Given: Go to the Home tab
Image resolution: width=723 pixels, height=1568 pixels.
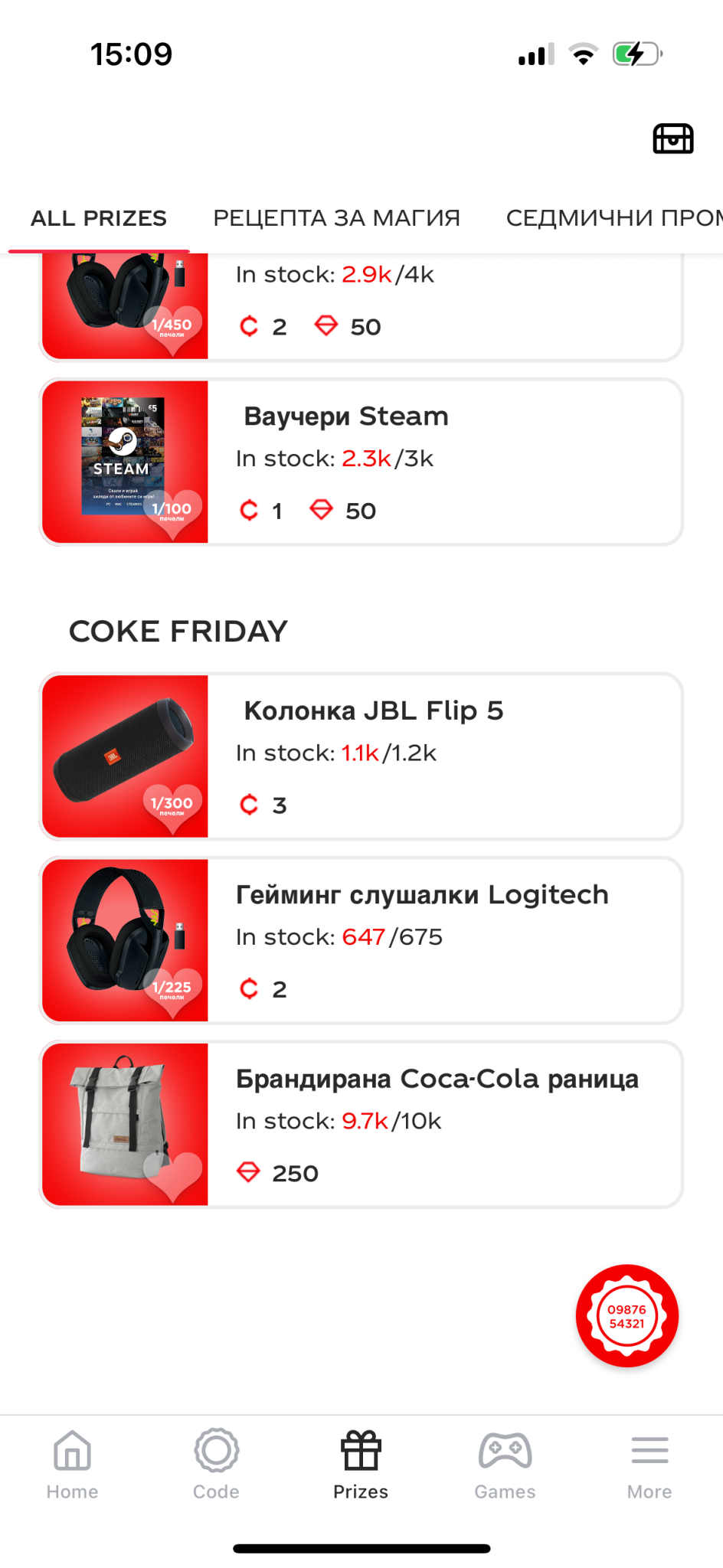Looking at the screenshot, I should (x=72, y=1464).
